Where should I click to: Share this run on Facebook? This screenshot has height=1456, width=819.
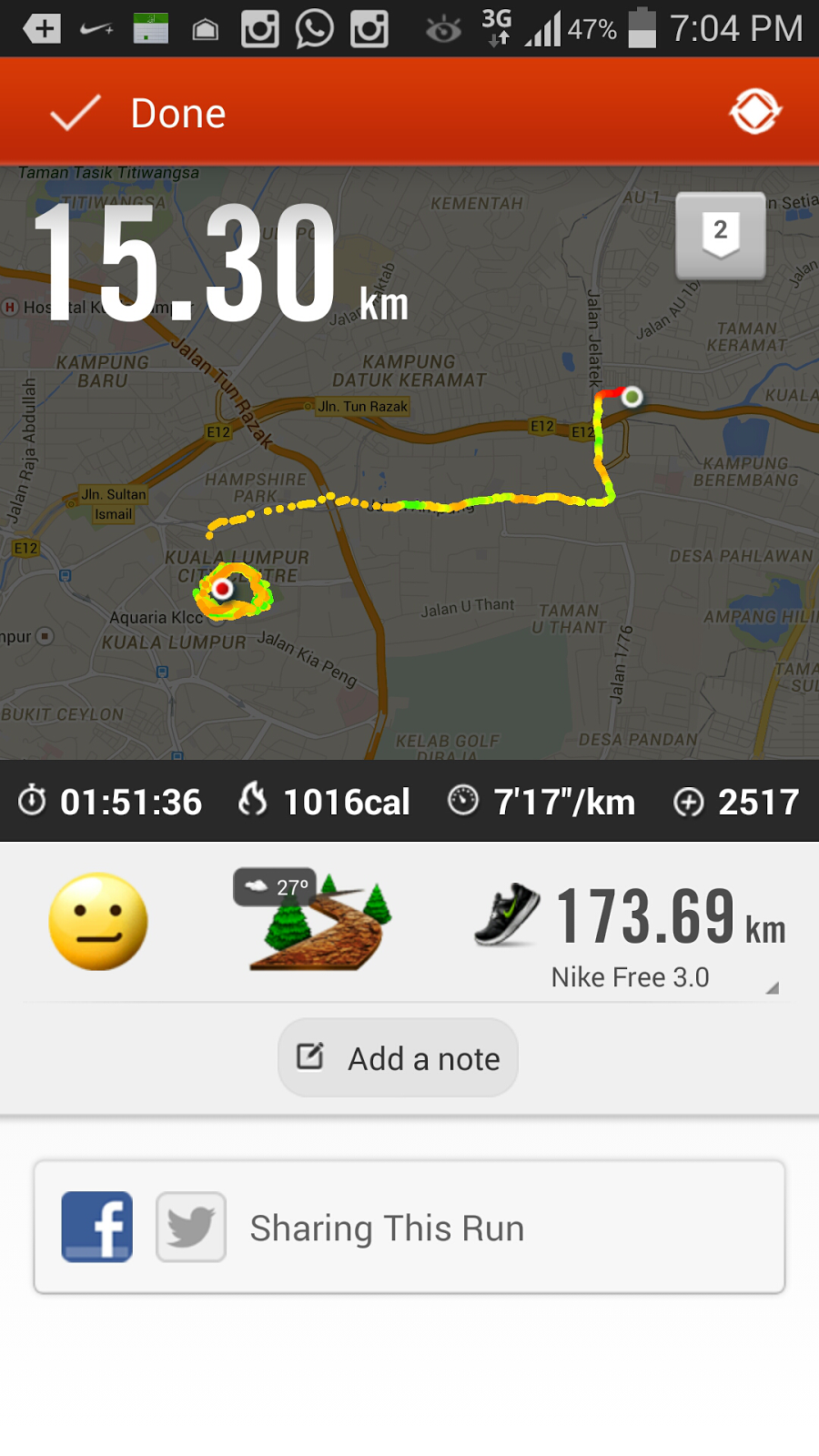97,1227
